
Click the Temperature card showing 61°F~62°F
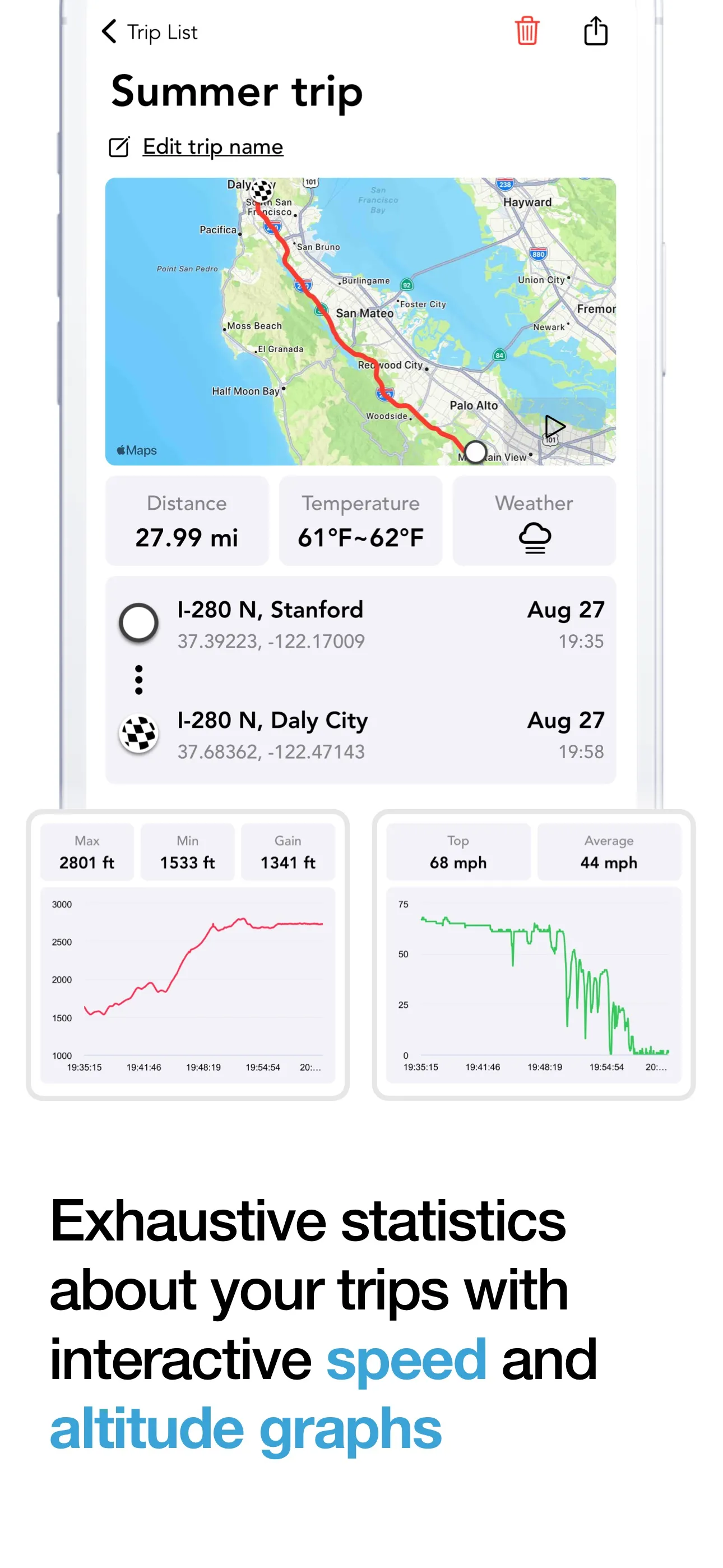[361, 520]
